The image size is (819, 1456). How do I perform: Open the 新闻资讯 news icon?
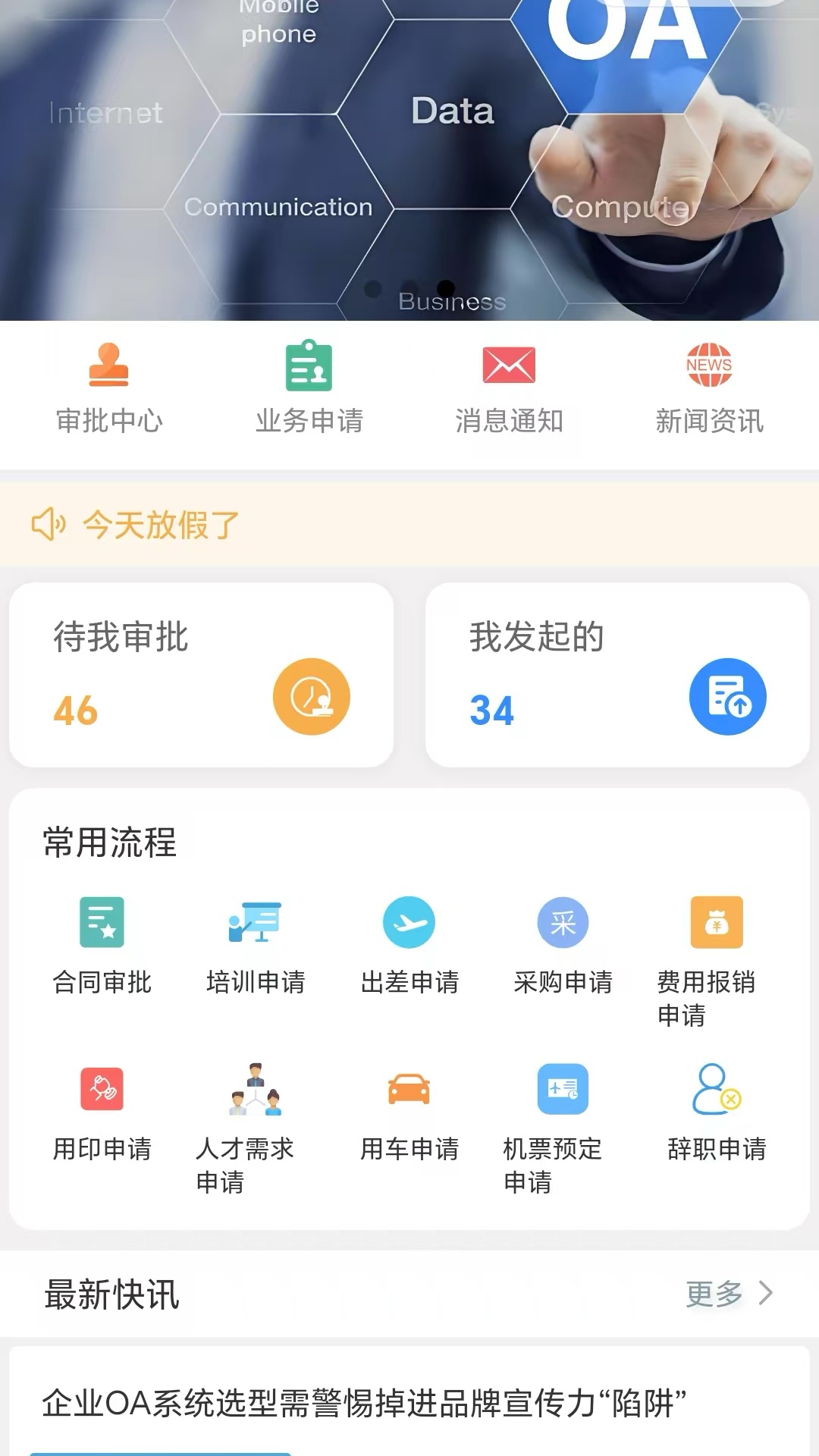[x=709, y=387]
